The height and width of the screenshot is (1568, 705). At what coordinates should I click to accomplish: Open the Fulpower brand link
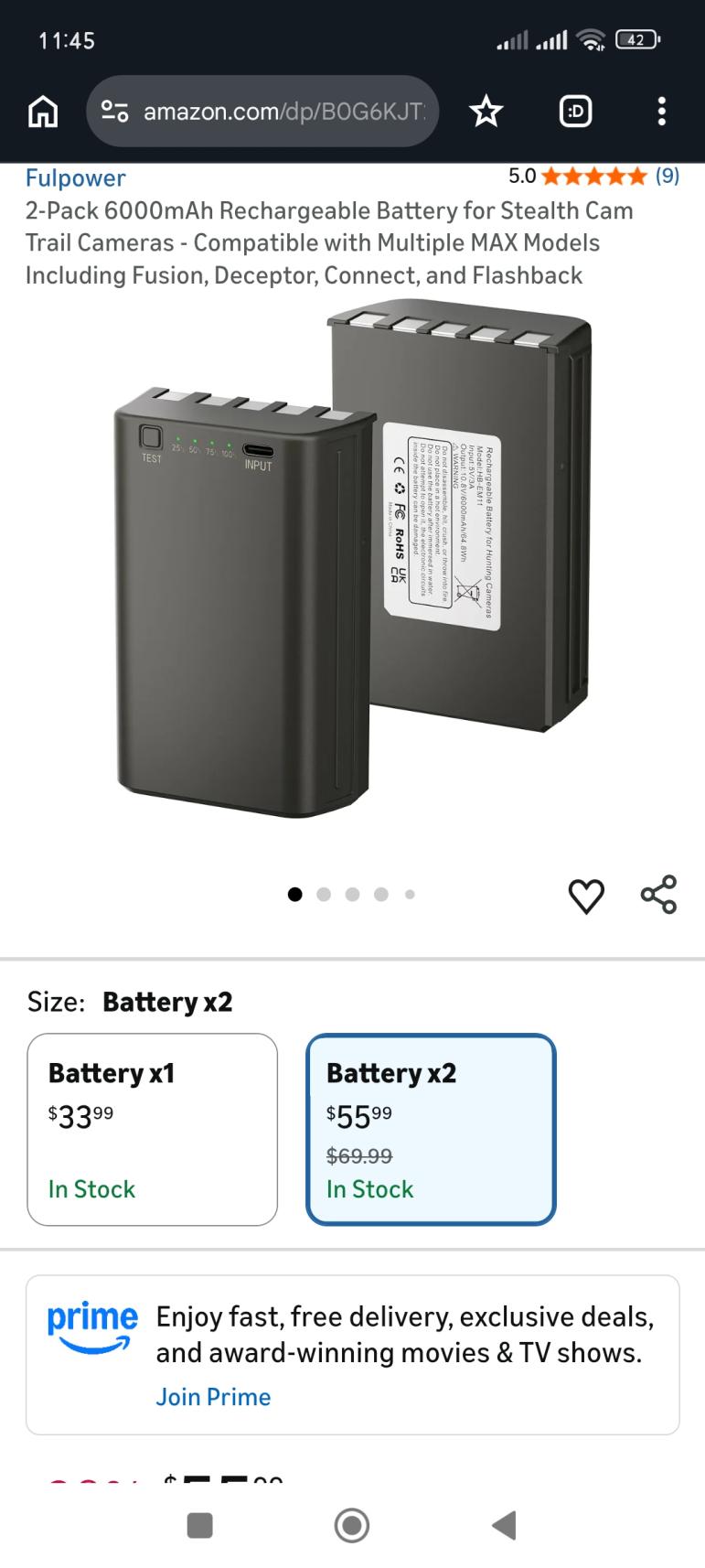75,177
